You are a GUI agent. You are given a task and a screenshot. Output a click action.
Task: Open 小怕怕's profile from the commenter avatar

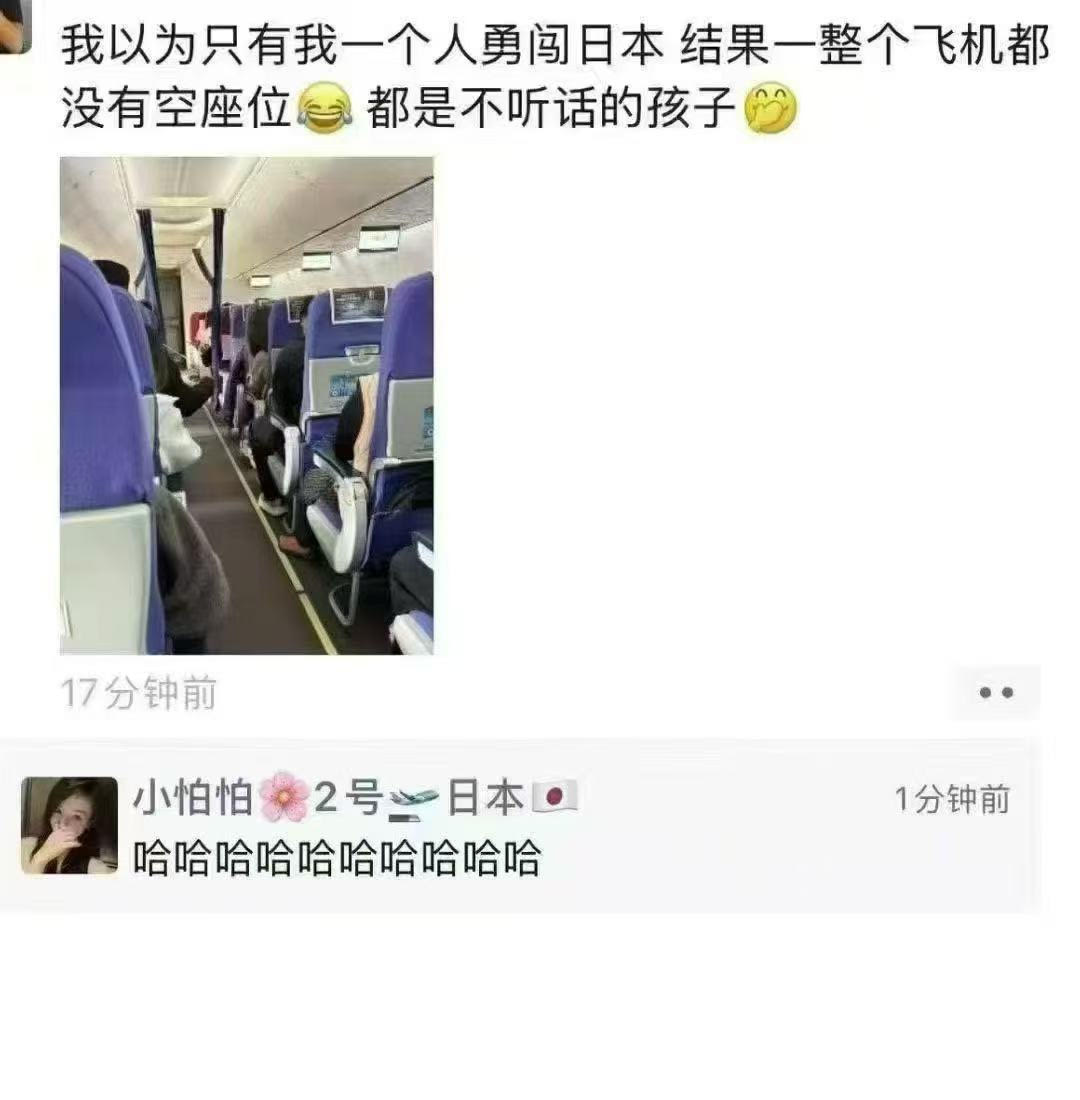click(x=69, y=825)
